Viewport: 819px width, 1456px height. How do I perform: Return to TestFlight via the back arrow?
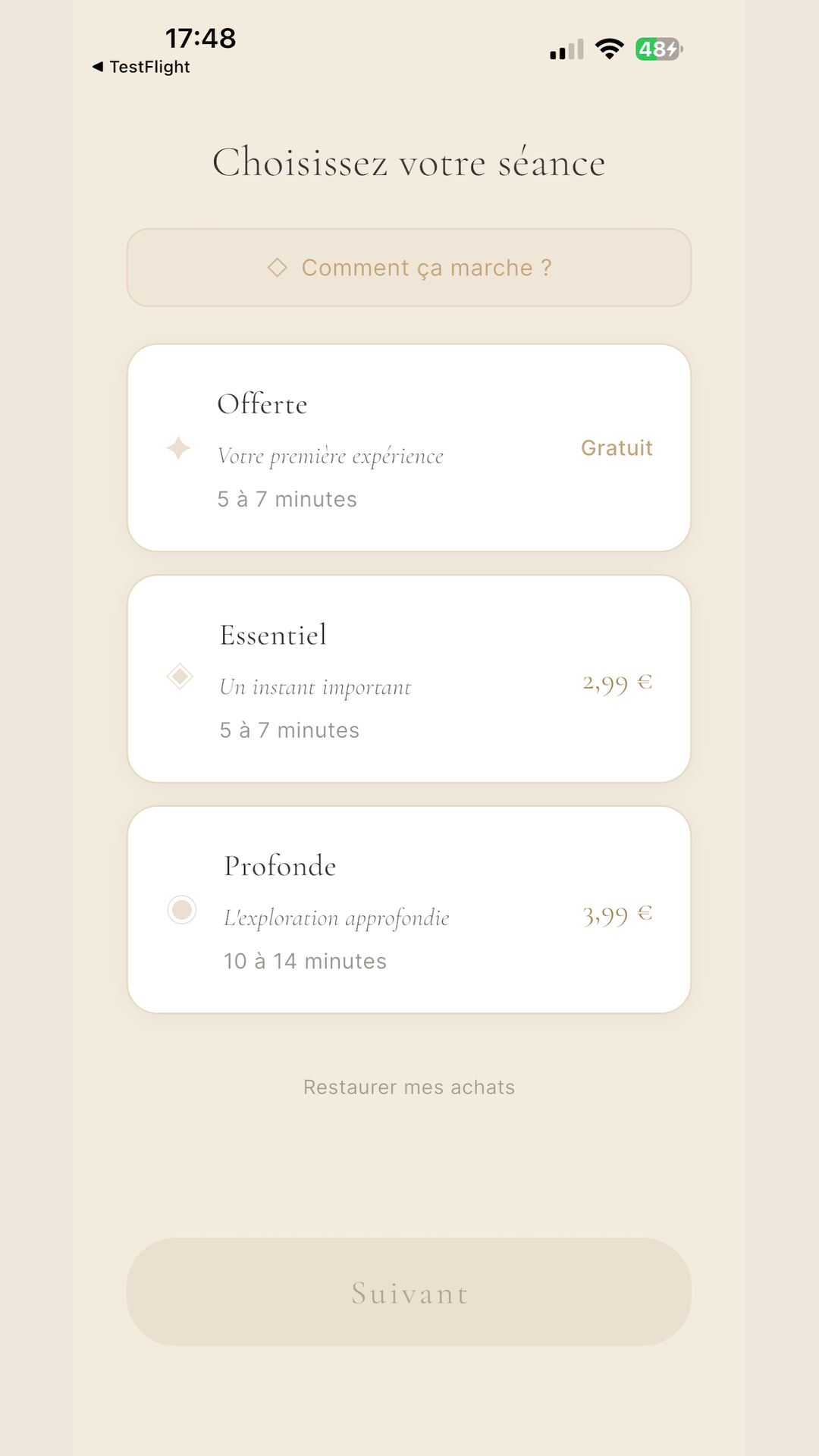click(x=141, y=67)
